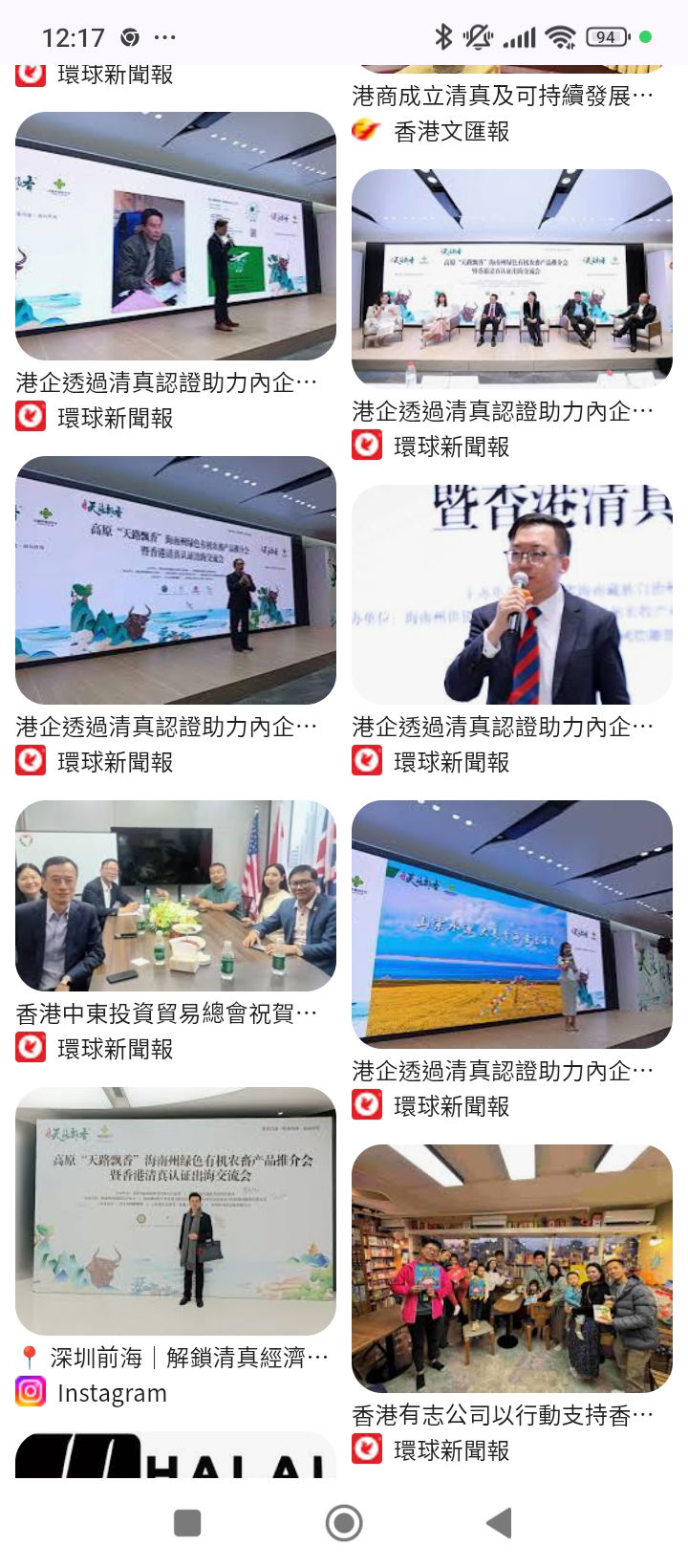Open the image with yellow field screen presentation
This screenshot has height=1568, width=688.
[x=512, y=925]
